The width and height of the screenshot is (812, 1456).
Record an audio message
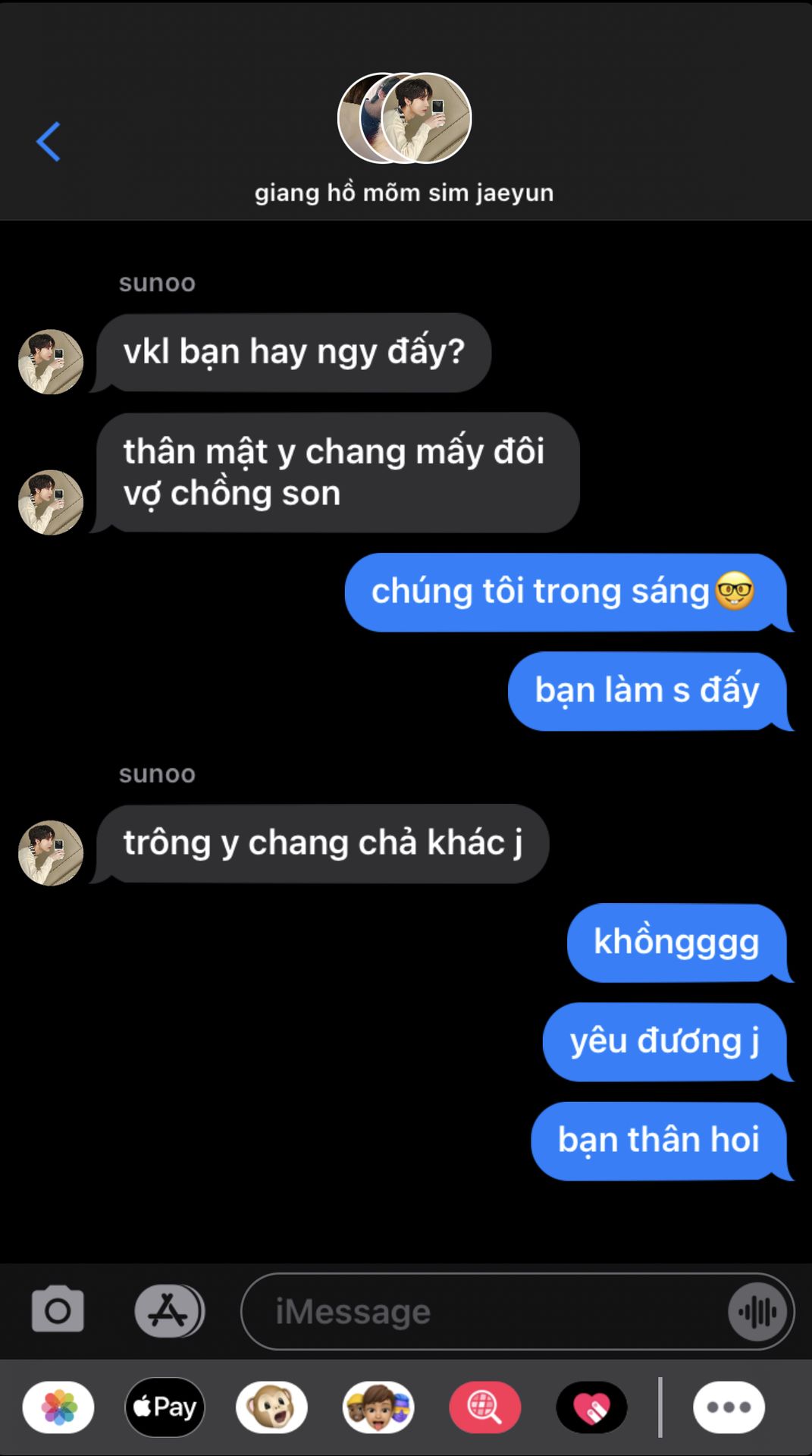pyautogui.click(x=757, y=1311)
